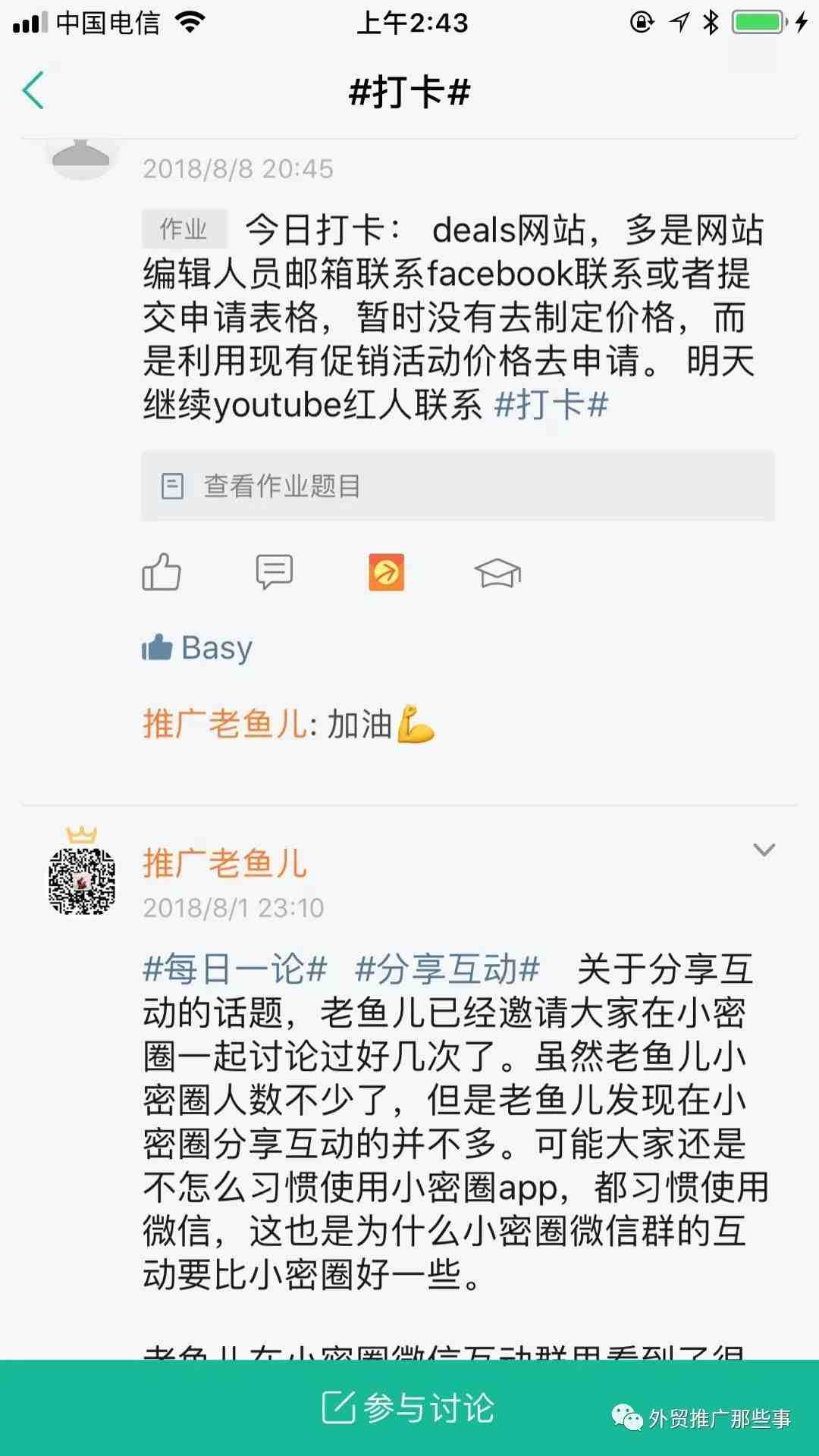The height and width of the screenshot is (1456, 819).
Task: Open the crowned avatar of 推广老鱼儿
Action: click(x=82, y=879)
